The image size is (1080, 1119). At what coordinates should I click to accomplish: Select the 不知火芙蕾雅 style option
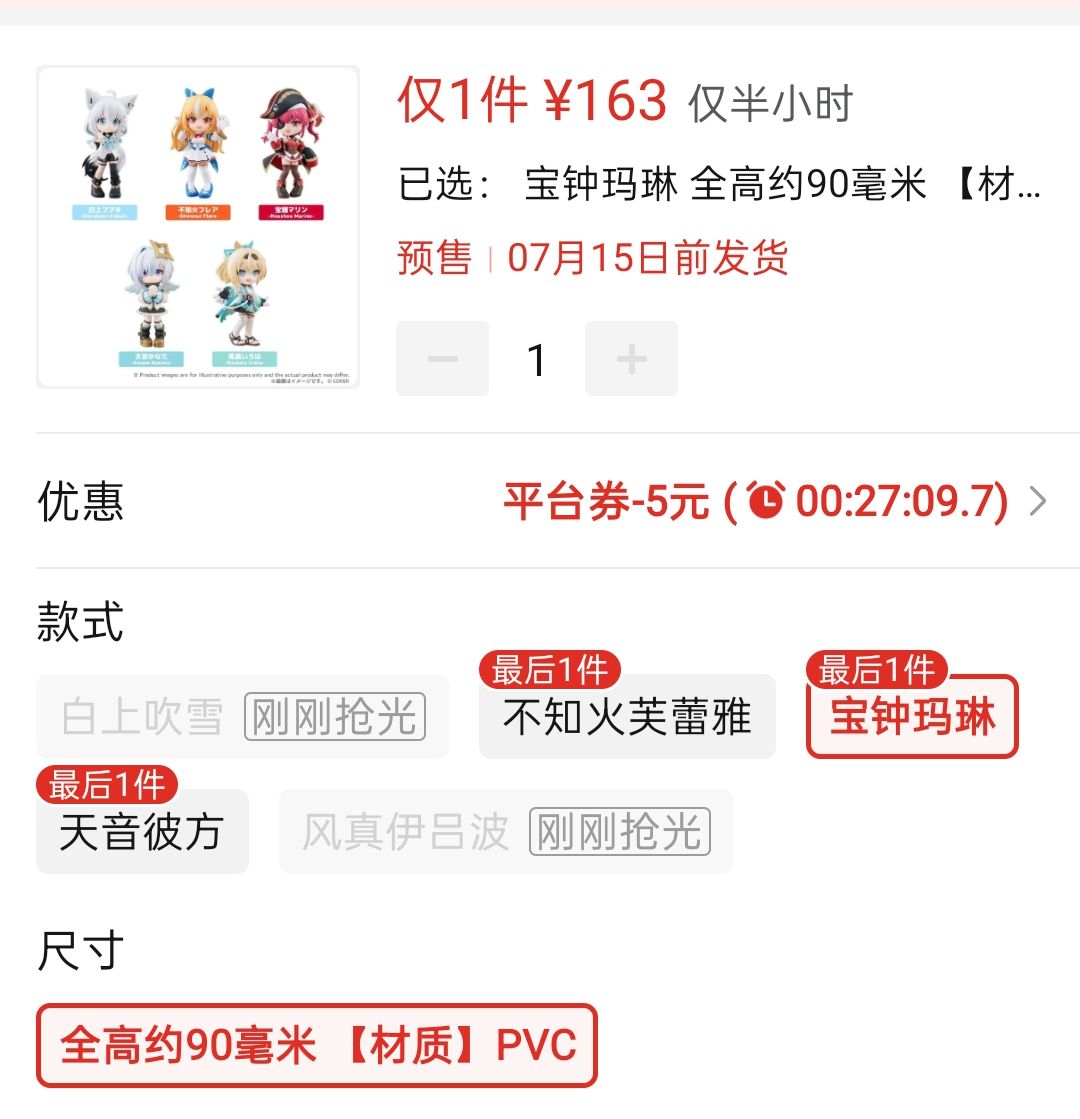[627, 716]
